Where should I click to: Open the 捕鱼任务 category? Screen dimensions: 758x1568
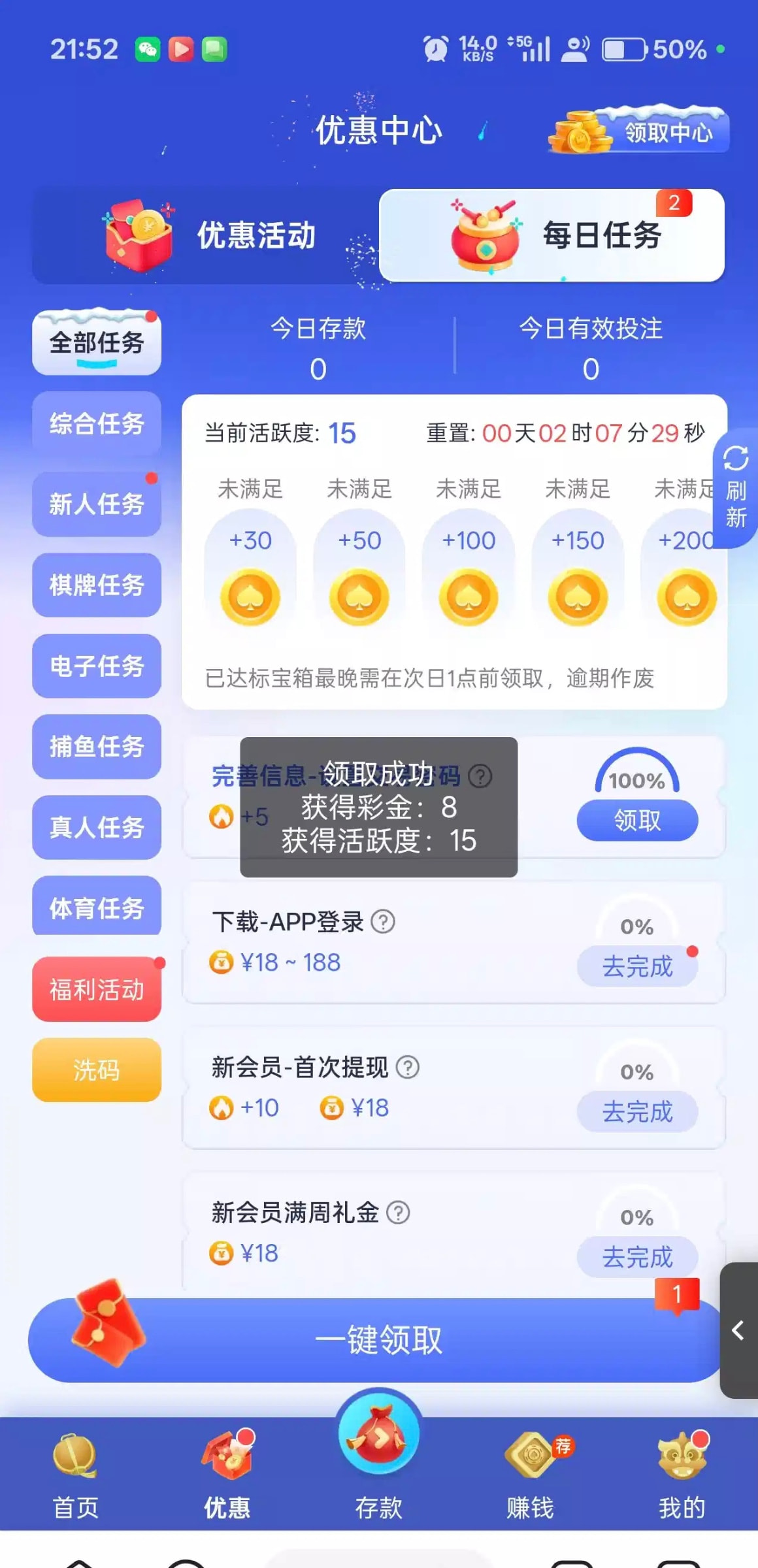97,746
